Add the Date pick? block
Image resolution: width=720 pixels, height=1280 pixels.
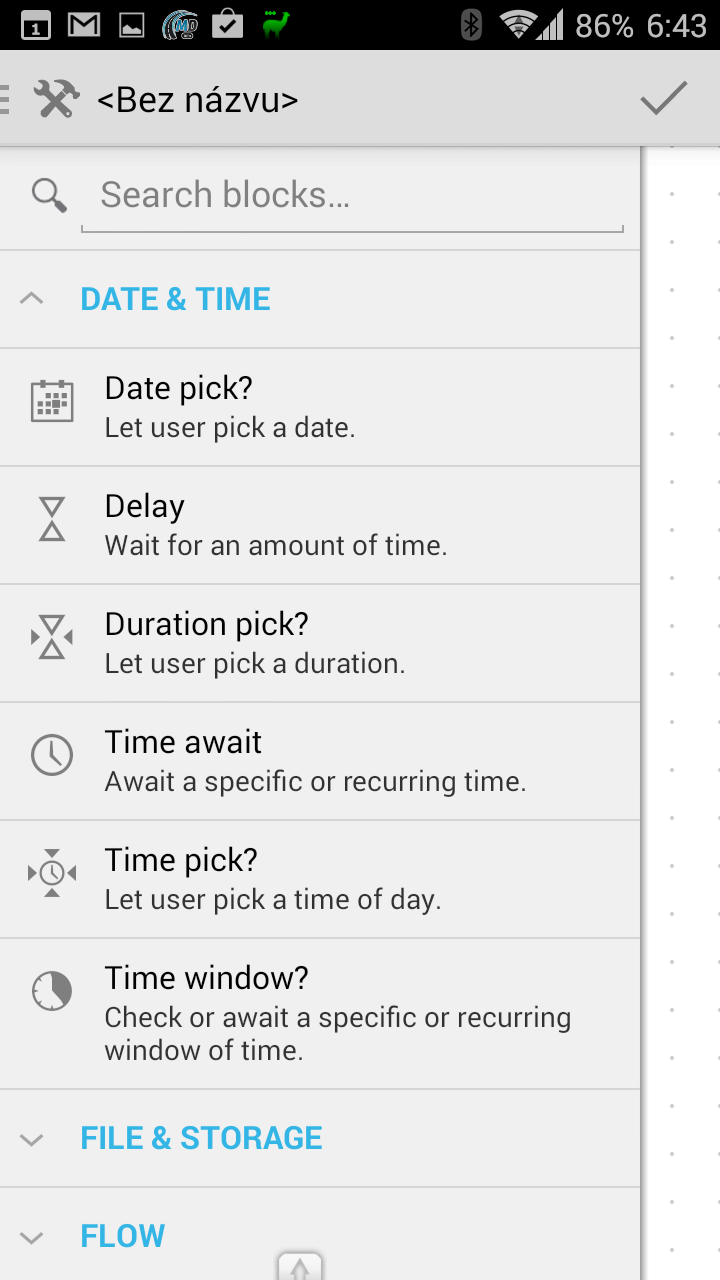point(320,407)
